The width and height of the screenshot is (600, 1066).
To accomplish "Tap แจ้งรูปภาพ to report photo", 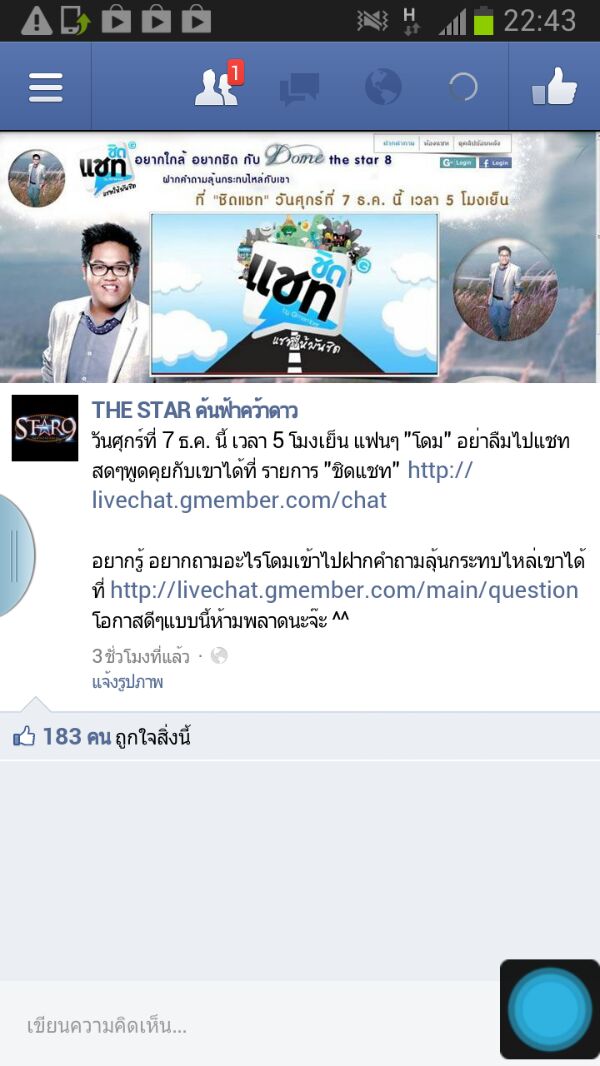I will [x=126, y=682].
